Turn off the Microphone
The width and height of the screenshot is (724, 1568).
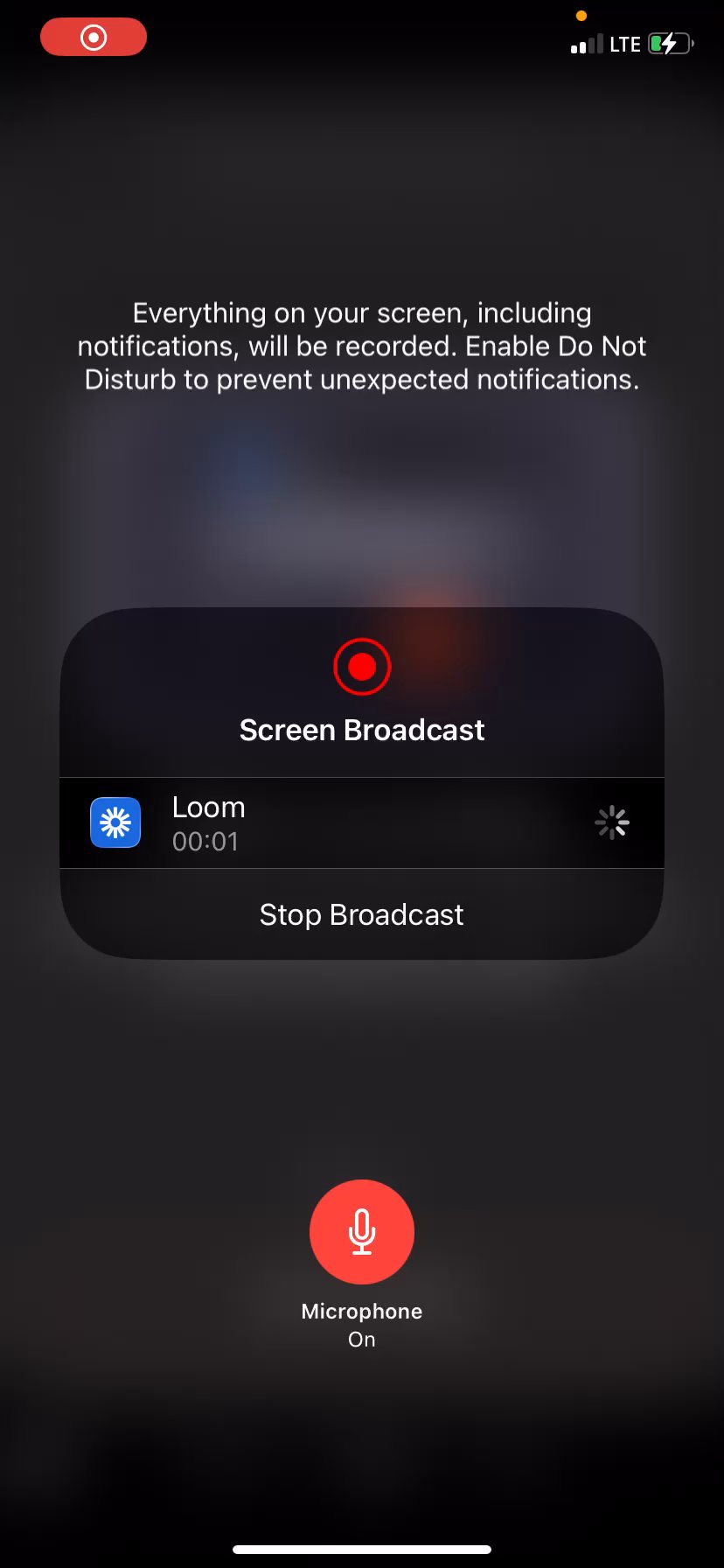coord(361,1231)
